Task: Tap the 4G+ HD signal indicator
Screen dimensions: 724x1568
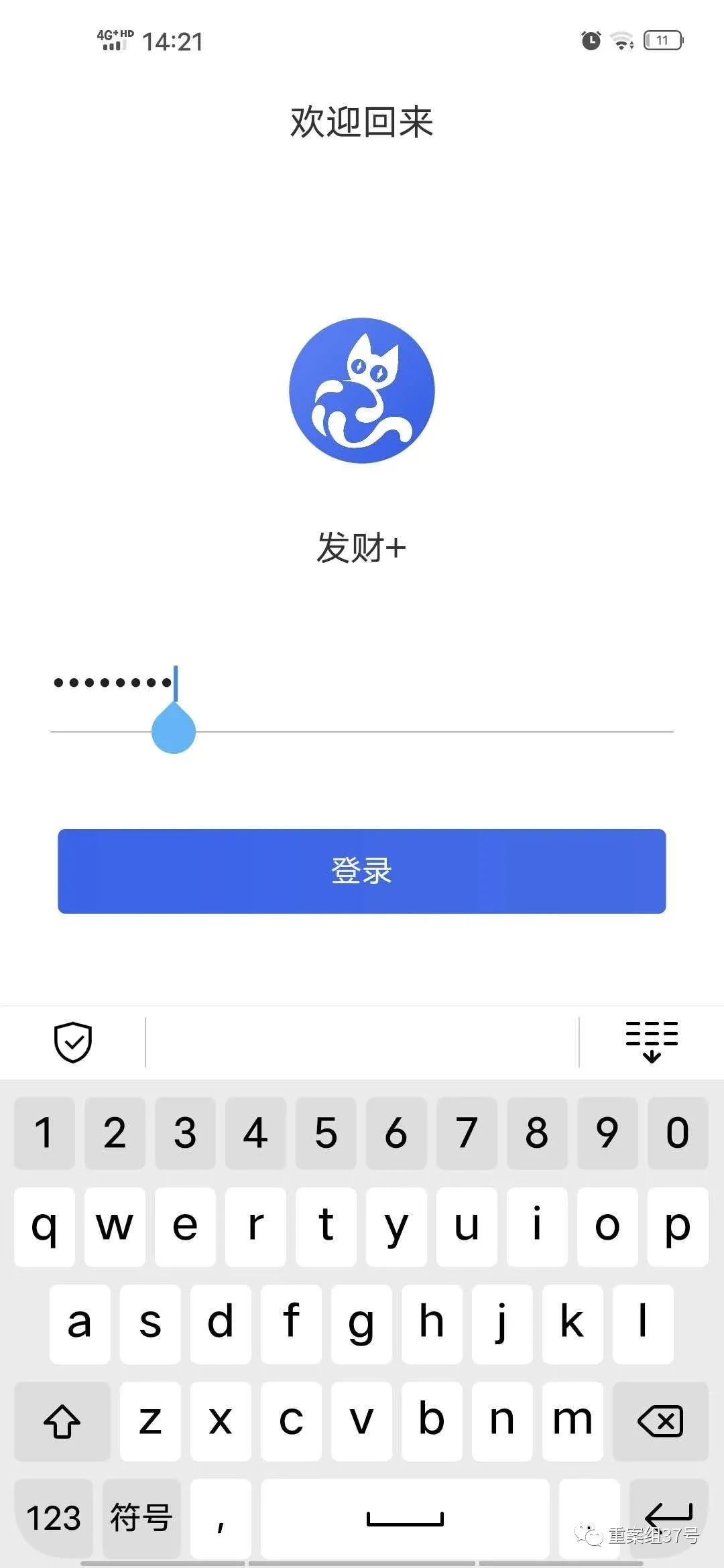Action: tap(113, 40)
